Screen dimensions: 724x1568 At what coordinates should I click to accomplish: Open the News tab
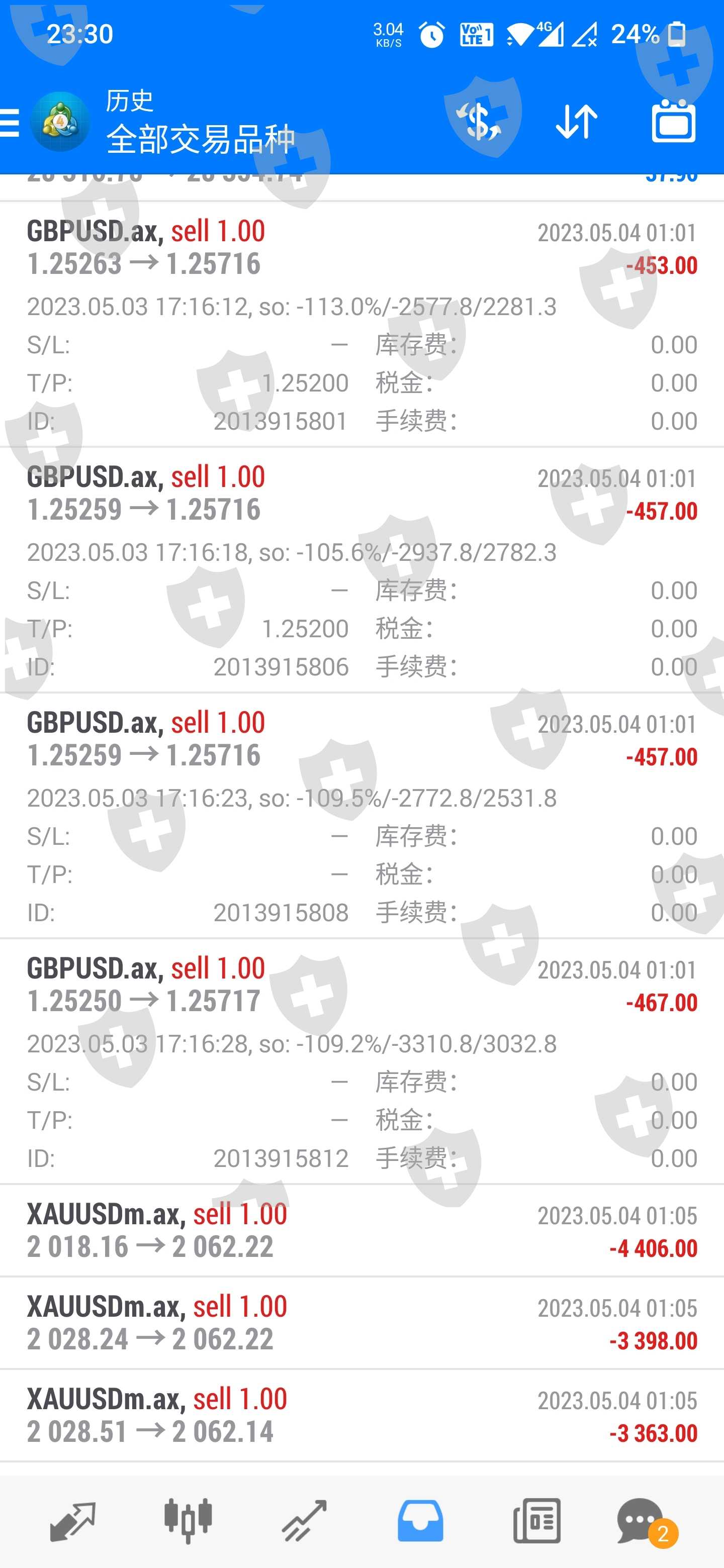[536, 1521]
